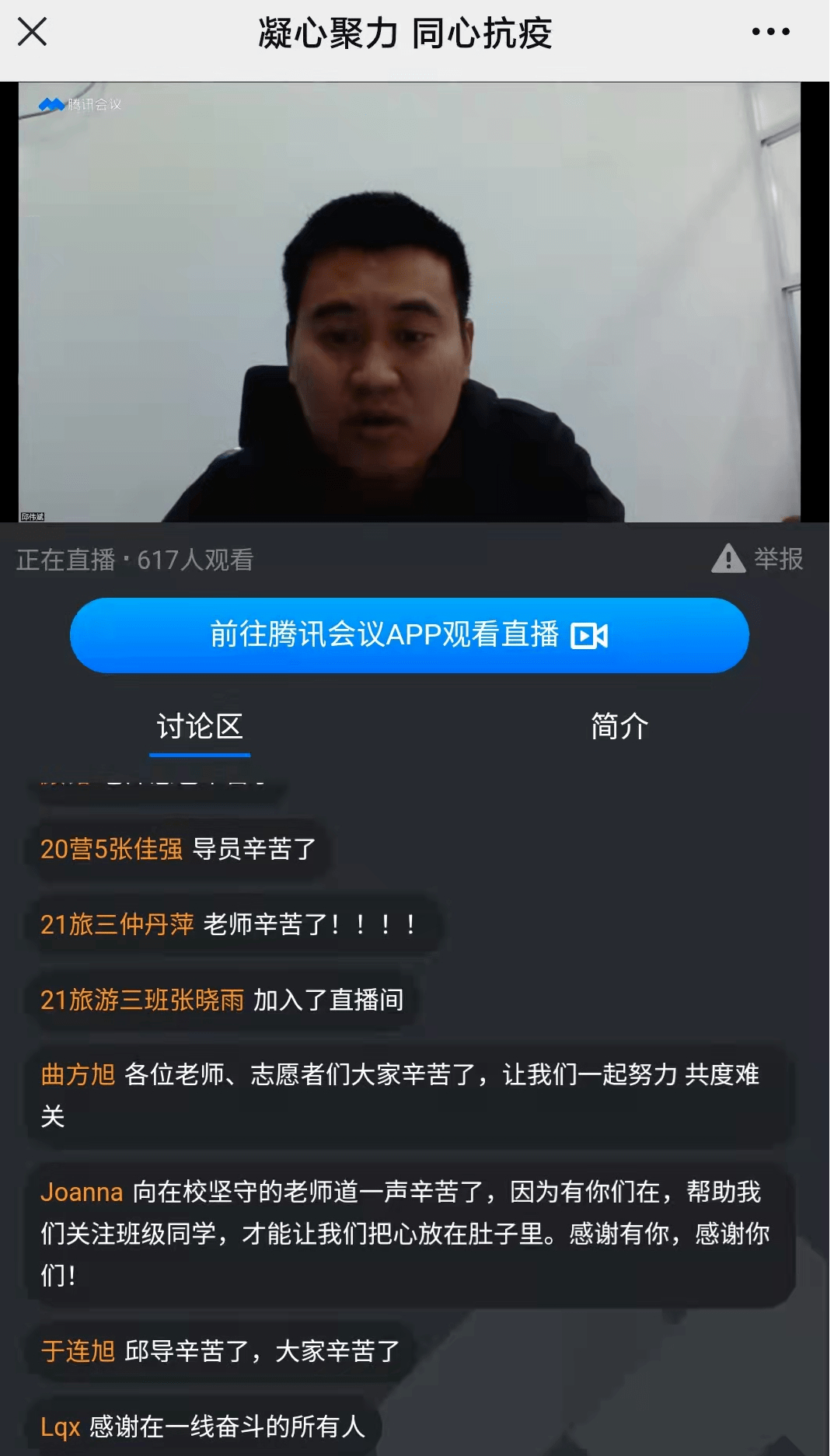Tap the X close icon top left

point(31,33)
